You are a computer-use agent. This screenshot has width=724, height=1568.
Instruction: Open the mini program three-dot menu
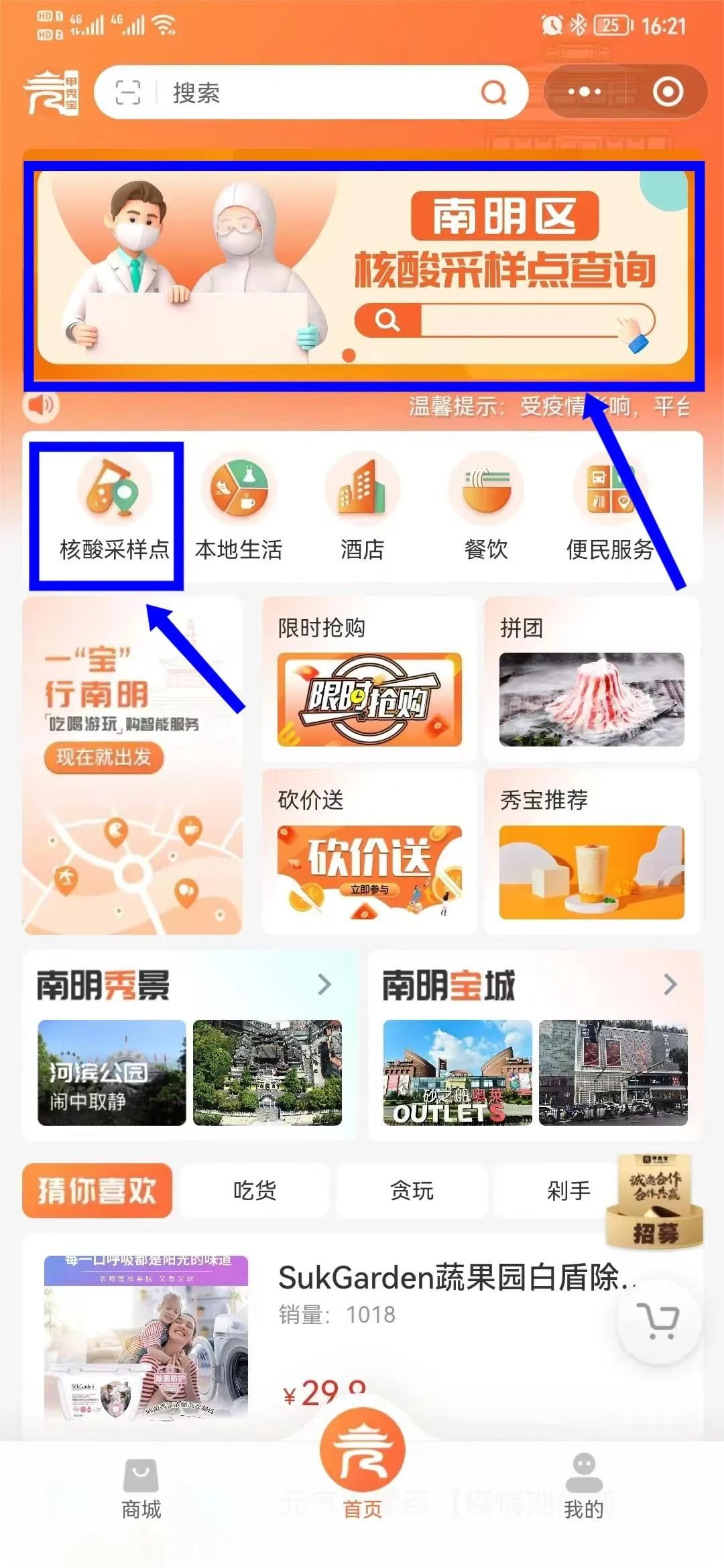(x=585, y=92)
